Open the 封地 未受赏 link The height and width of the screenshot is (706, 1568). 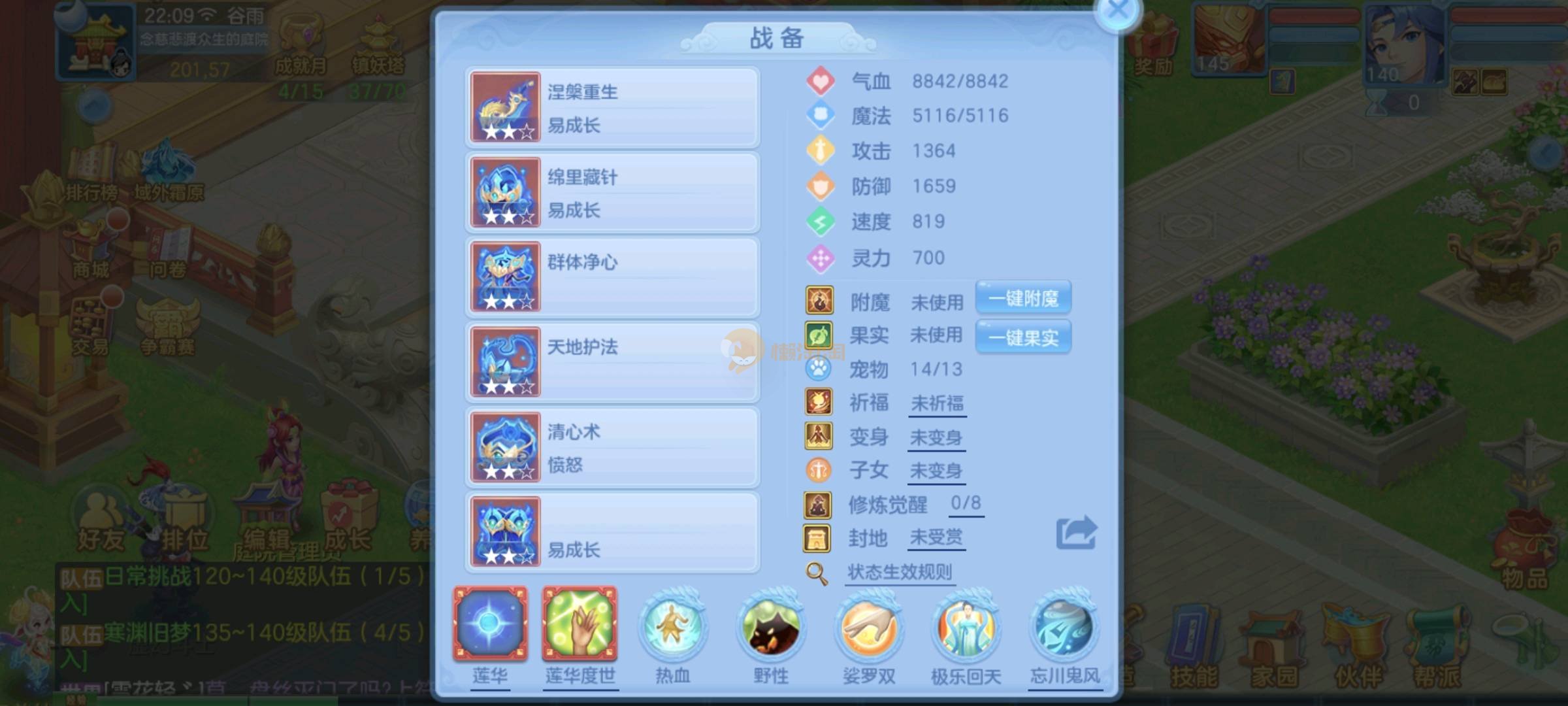pos(936,538)
